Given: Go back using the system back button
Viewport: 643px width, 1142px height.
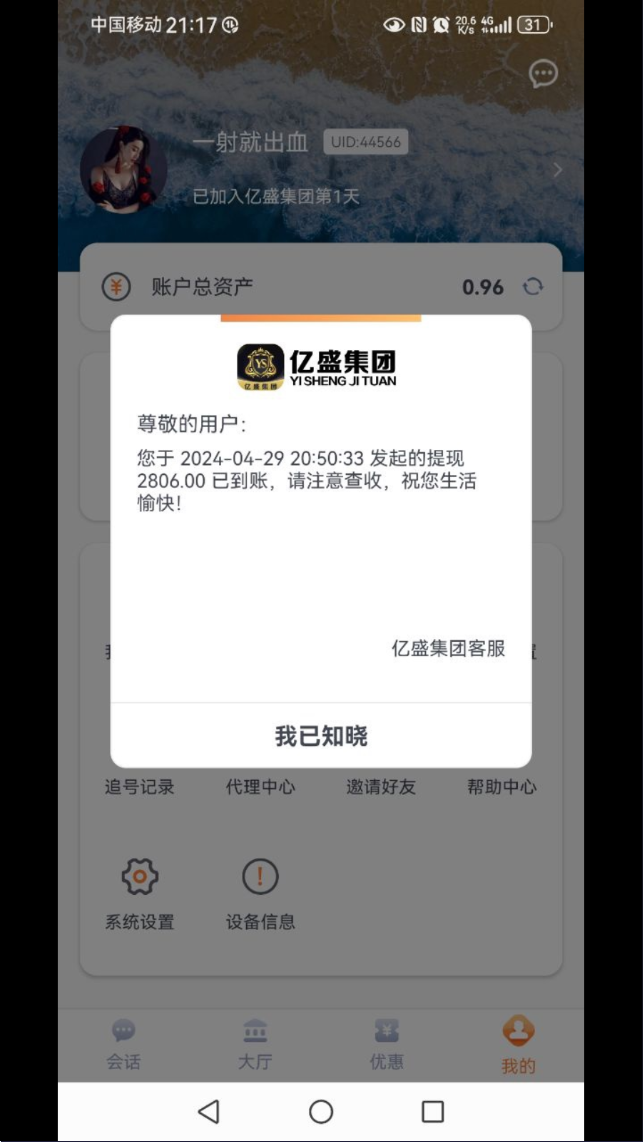Looking at the screenshot, I should [x=209, y=1111].
